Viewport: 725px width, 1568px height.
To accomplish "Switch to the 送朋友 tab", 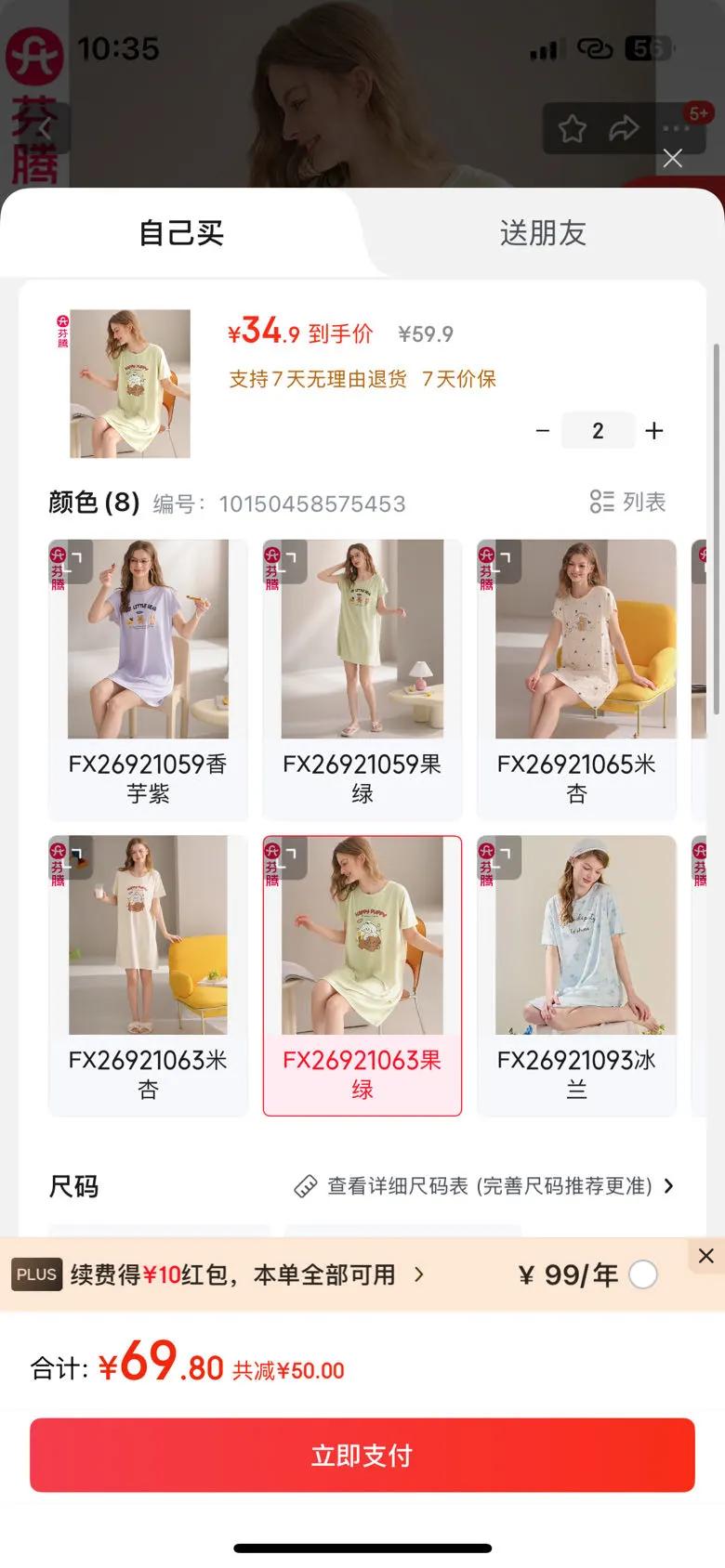I will 543,232.
